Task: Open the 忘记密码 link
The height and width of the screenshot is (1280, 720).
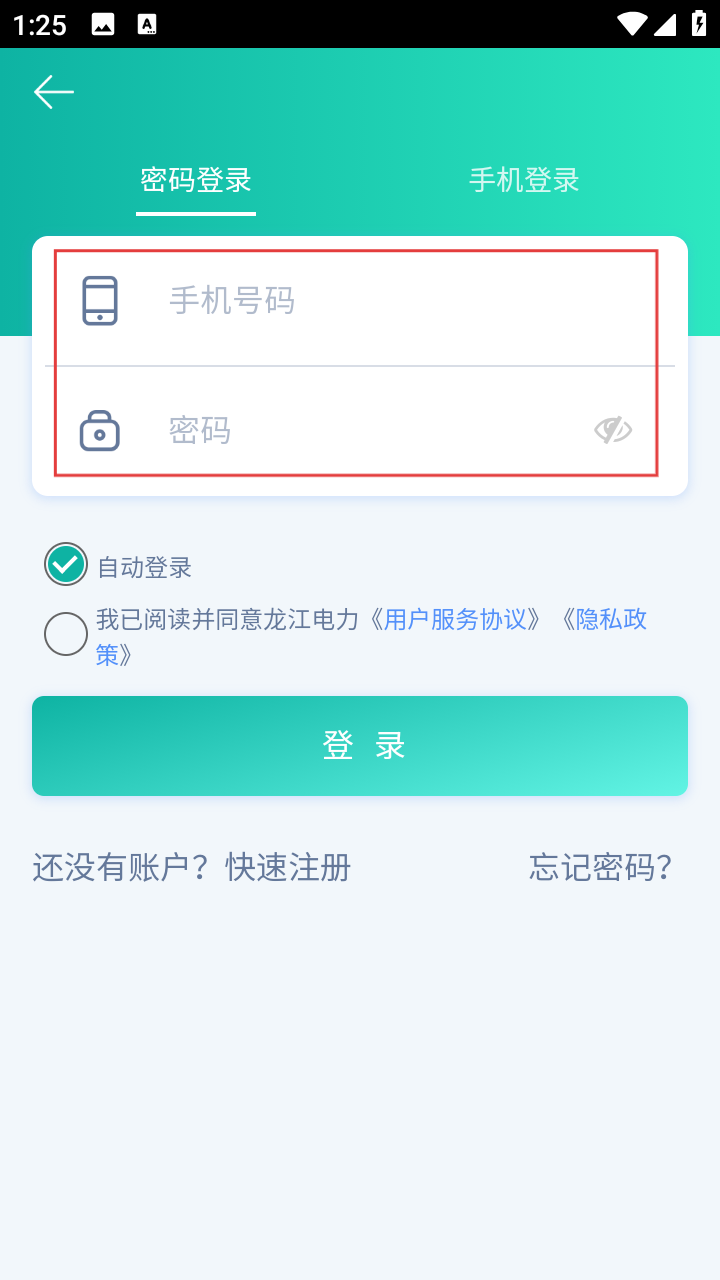Action: pos(600,867)
